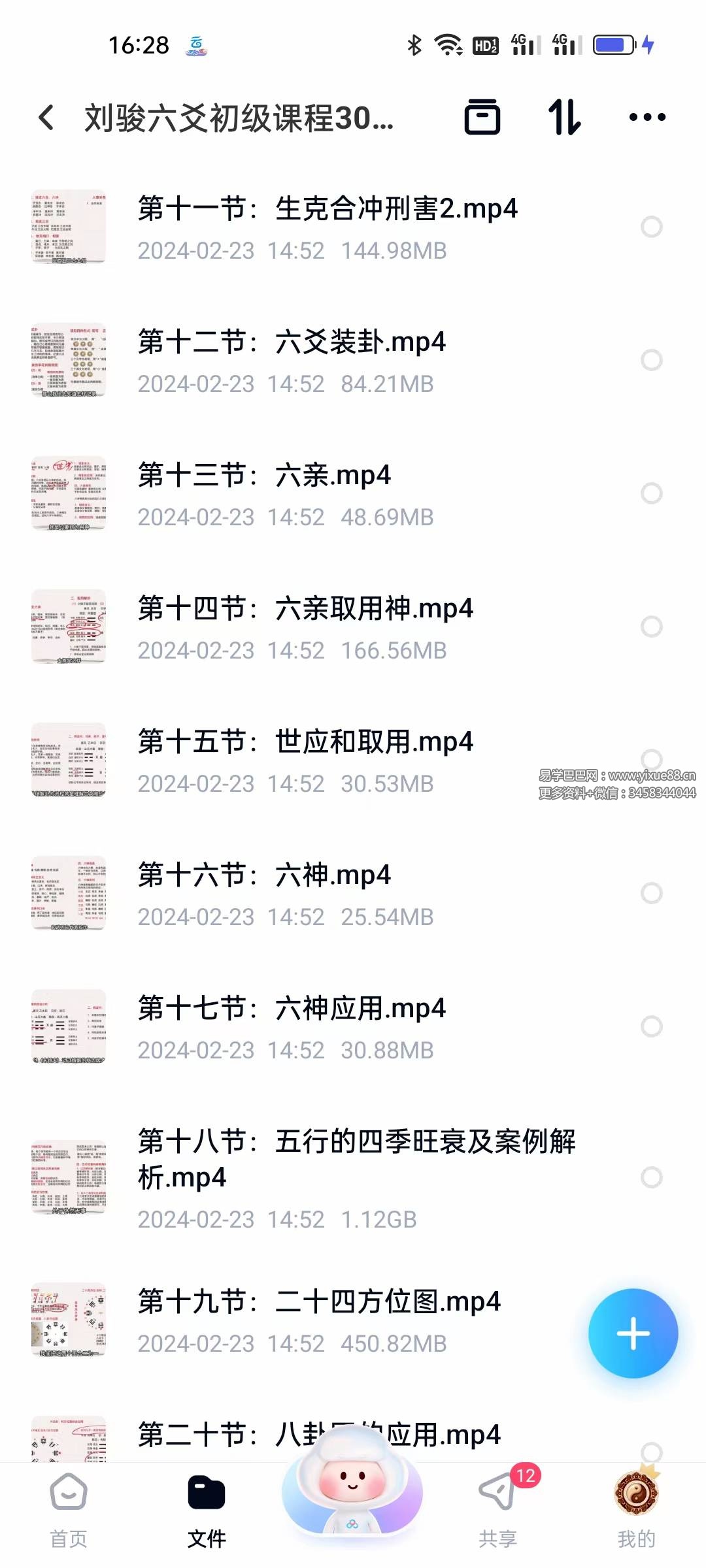706x1568 pixels.
Task: Open 第十四节：六亲取用神.mp4
Action: [305, 609]
